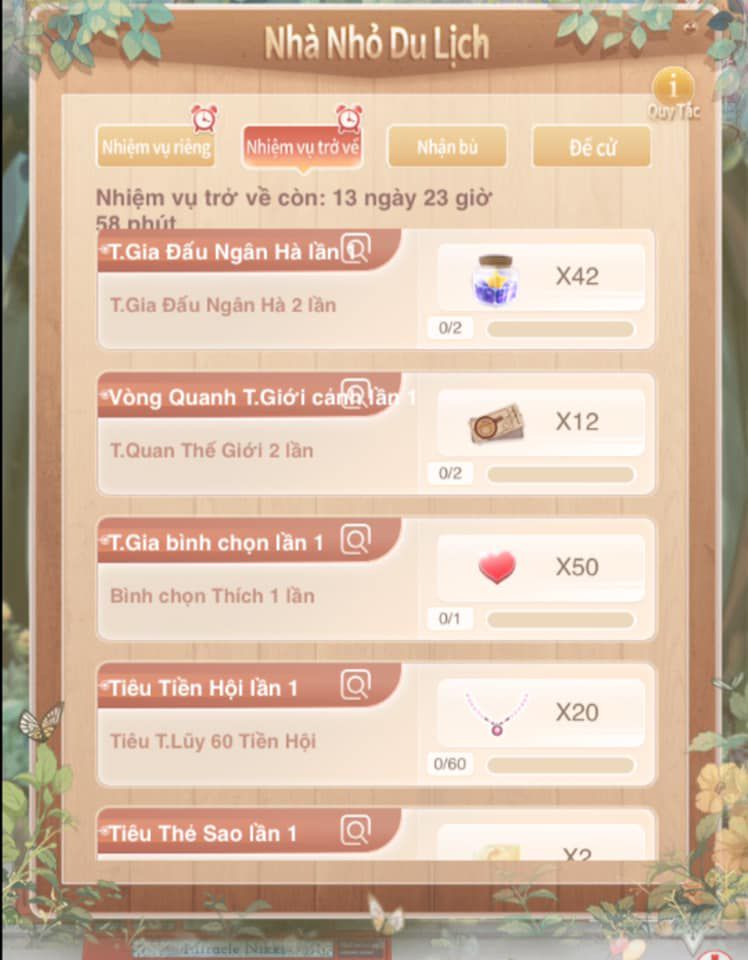
Task: Inspect the T.Gia bình chọn lần 1 task
Action: click(356, 542)
